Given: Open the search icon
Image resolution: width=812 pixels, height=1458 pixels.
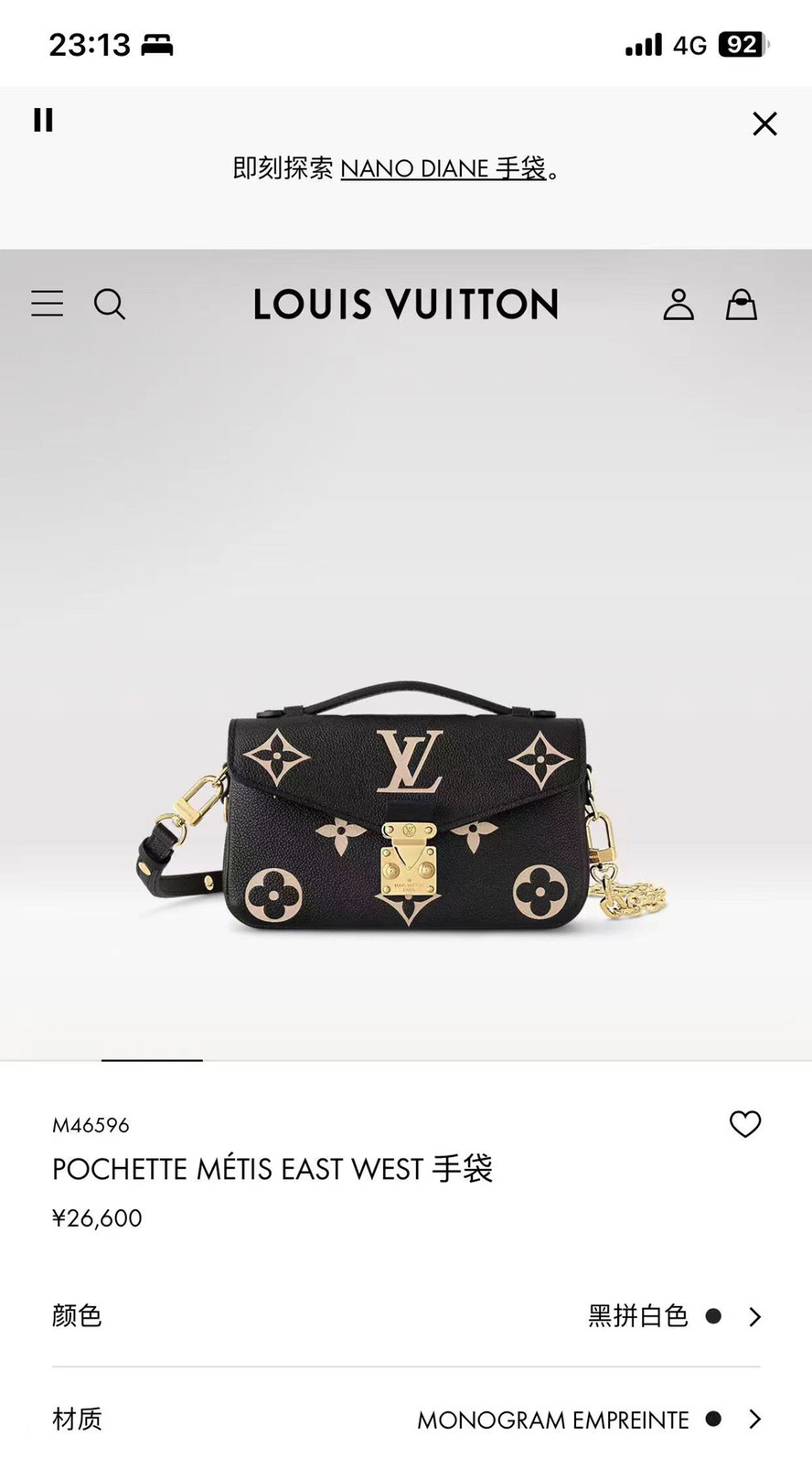Looking at the screenshot, I should point(111,306).
